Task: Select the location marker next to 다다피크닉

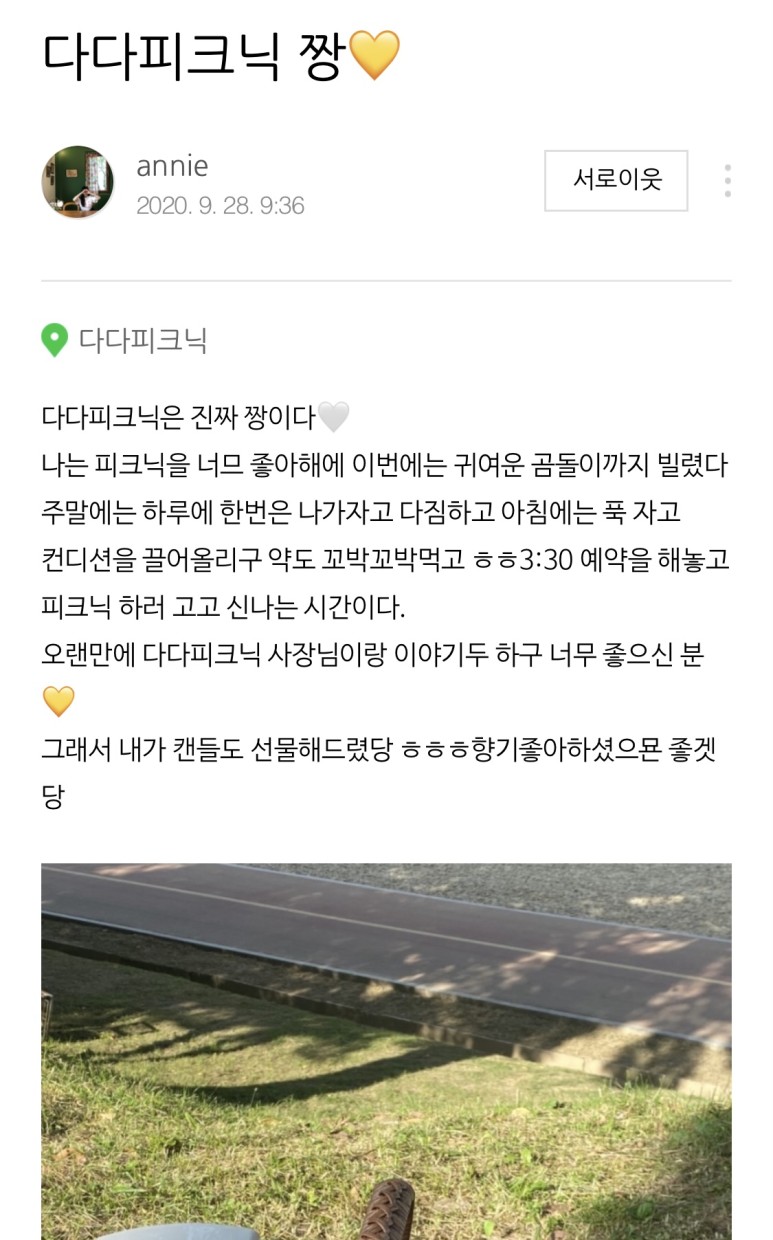Action: click(x=53, y=338)
